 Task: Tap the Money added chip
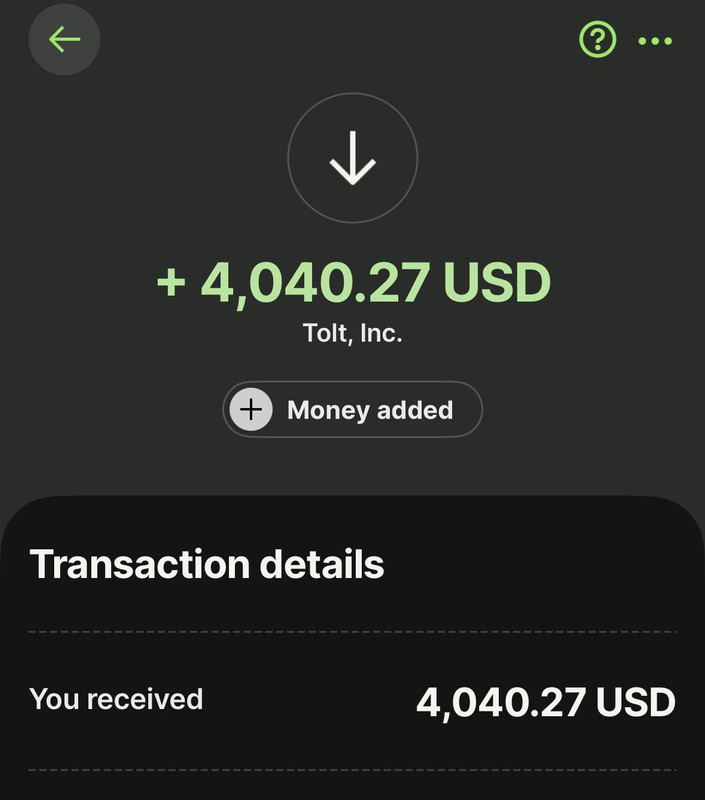coord(352,409)
